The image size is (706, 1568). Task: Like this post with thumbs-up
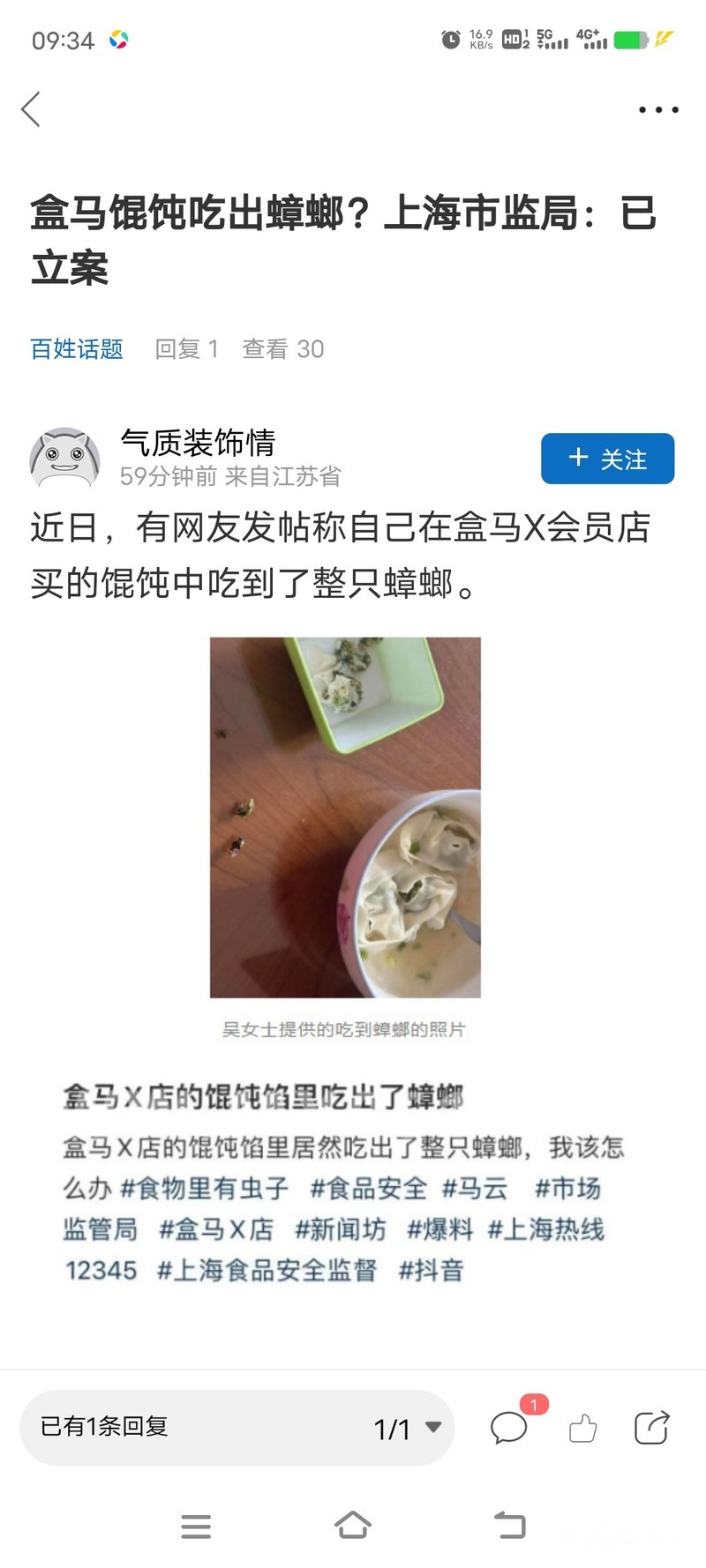pos(582,1428)
